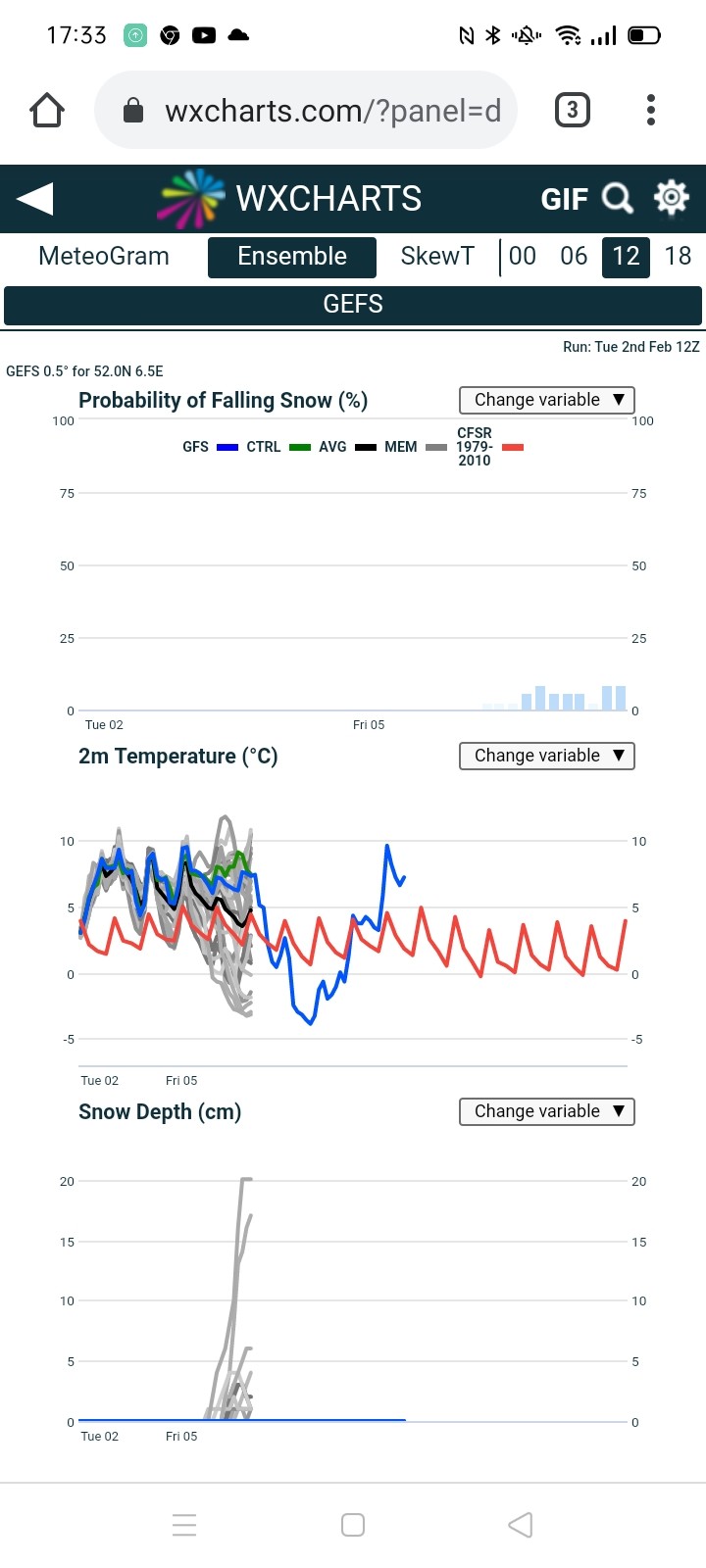Tap the GEFS model bar

(x=353, y=305)
